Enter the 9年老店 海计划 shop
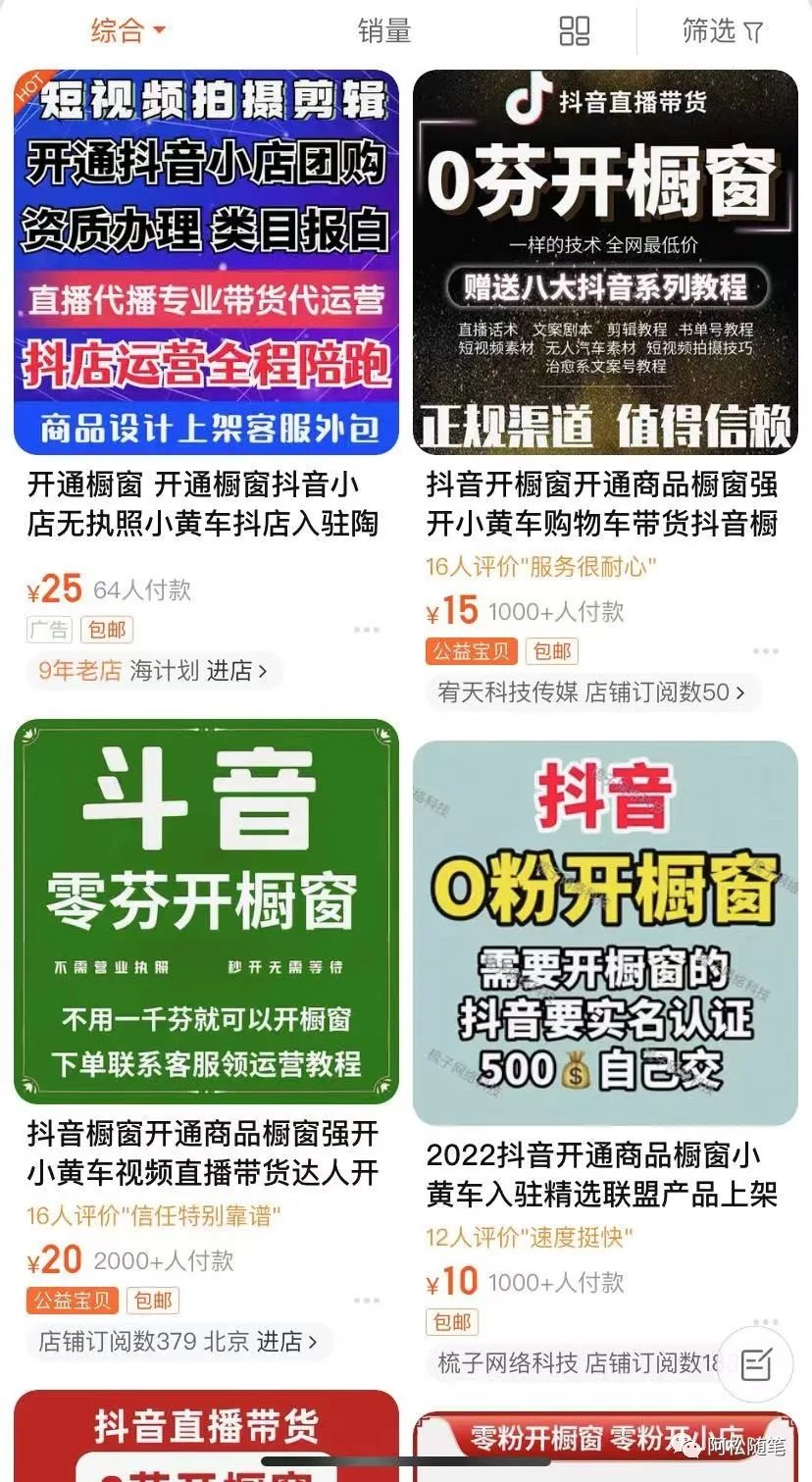 tap(153, 671)
